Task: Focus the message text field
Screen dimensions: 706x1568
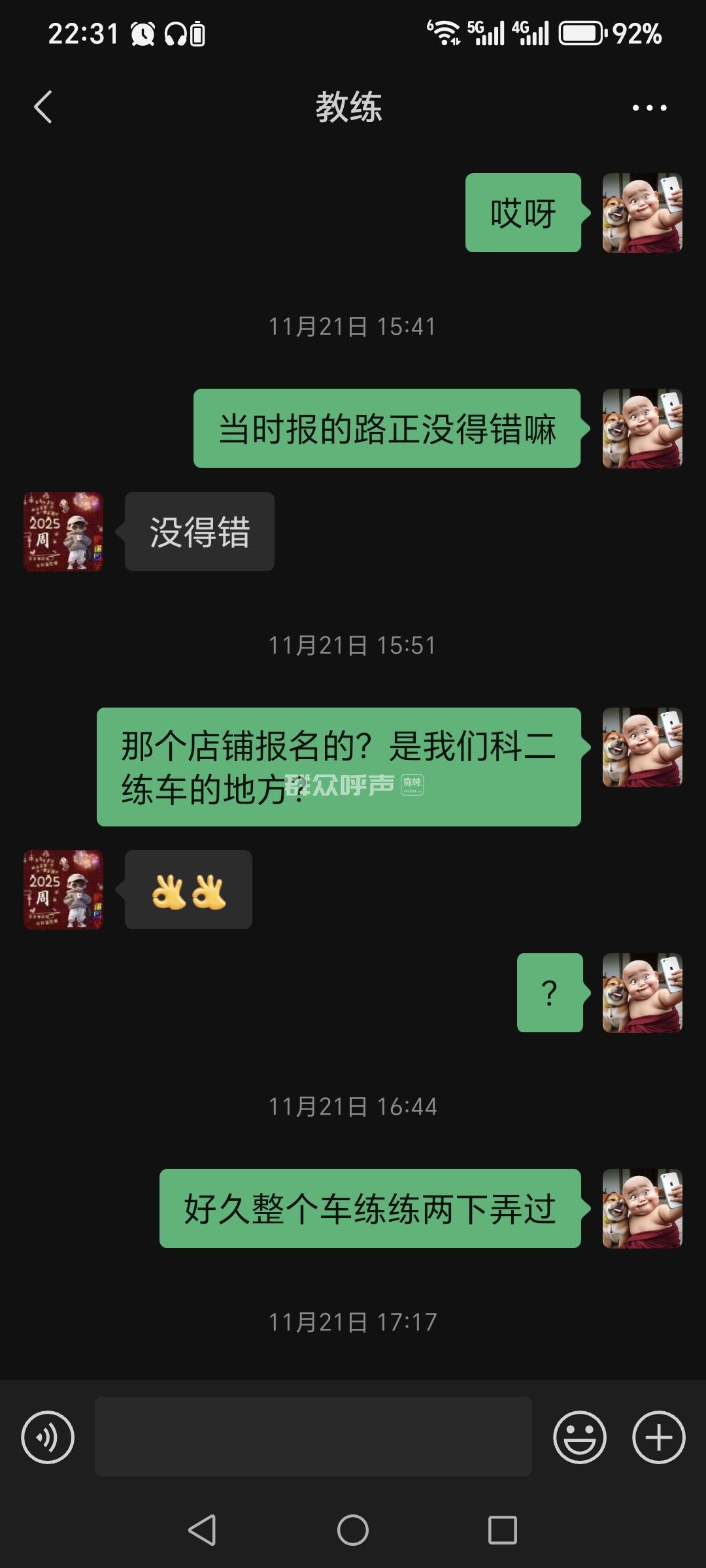Action: [313, 1437]
